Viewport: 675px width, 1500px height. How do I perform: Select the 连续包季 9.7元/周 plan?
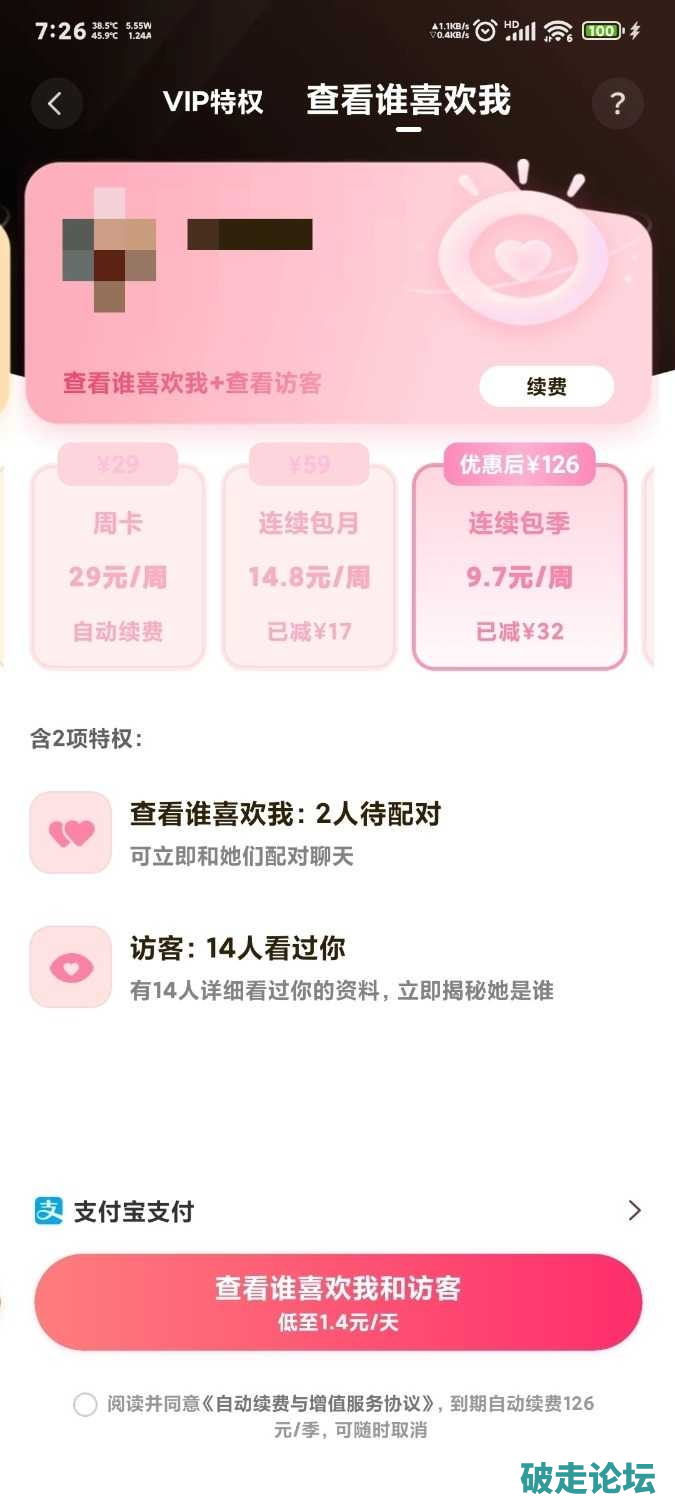point(519,567)
